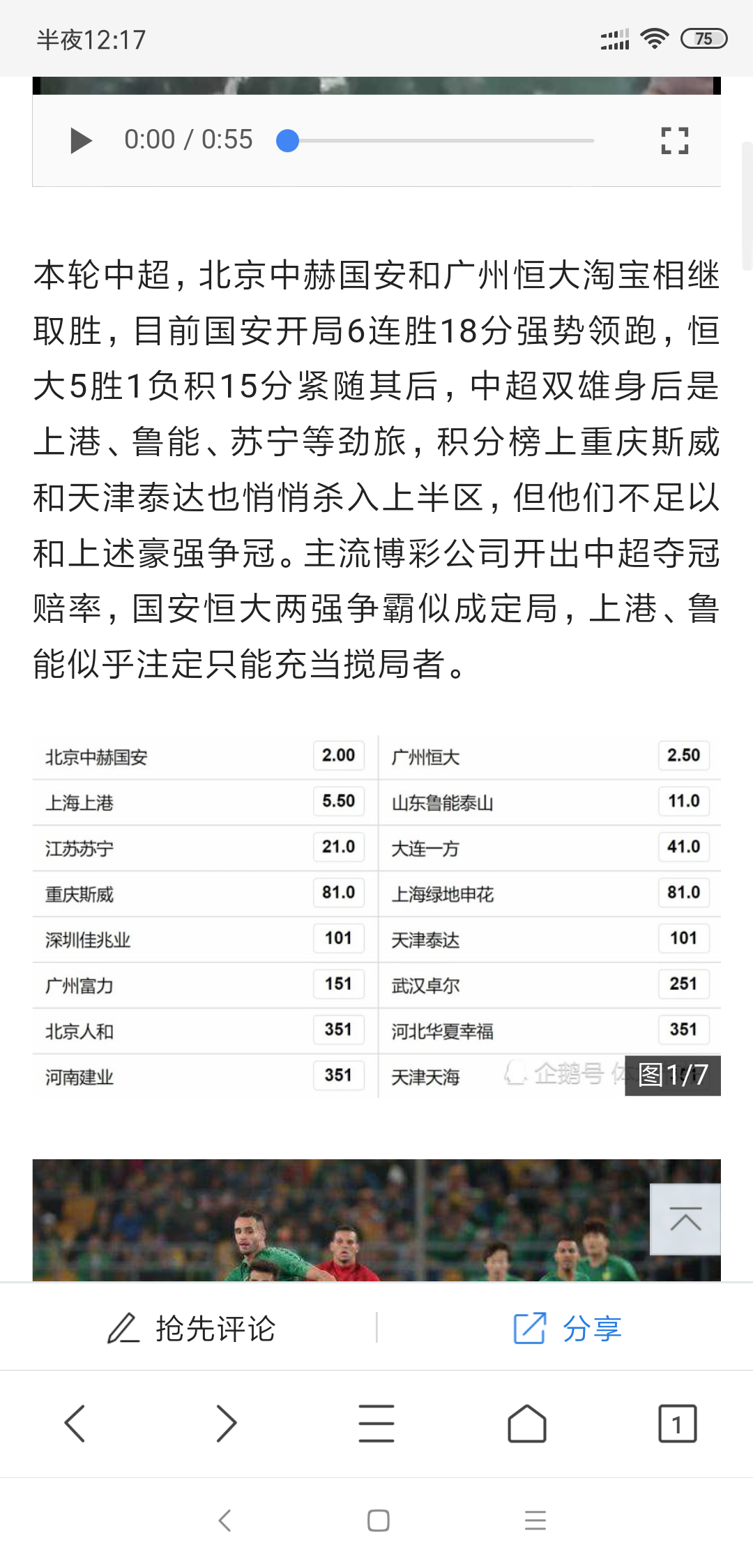This screenshot has width=753, height=1568.
Task: Open the browser tabs switcher
Action: 677,1423
